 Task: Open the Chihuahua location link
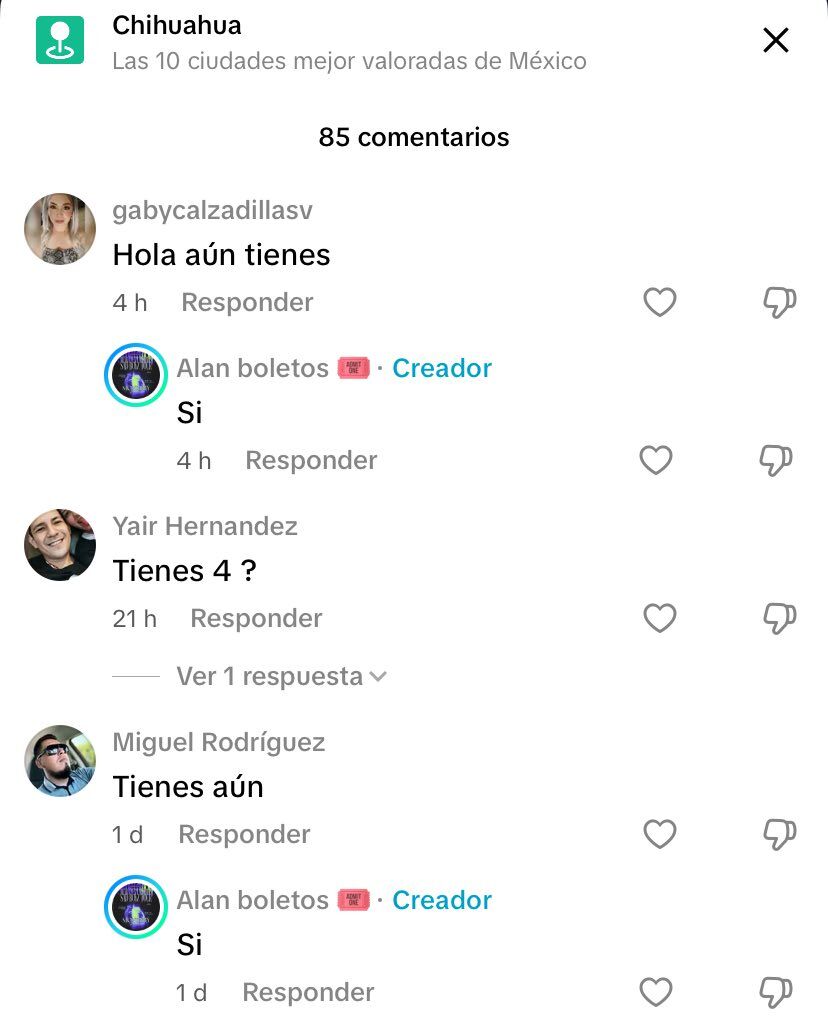click(177, 25)
